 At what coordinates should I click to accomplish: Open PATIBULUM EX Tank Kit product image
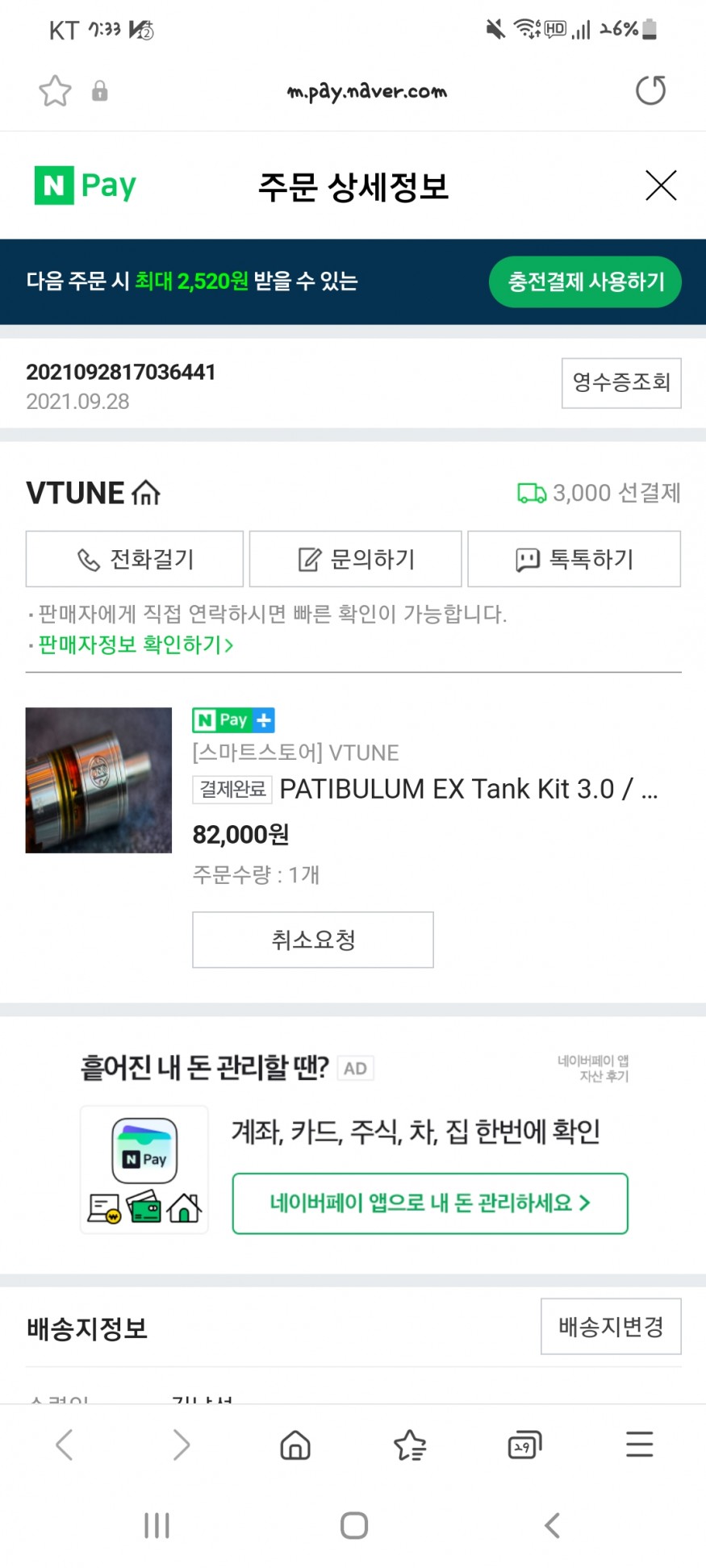tap(98, 780)
